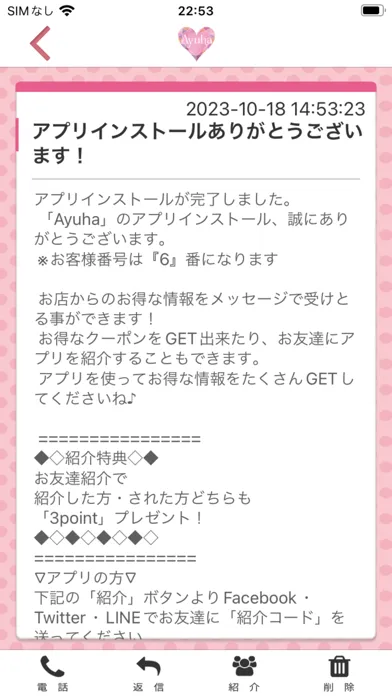Go back using the pink arrow
The image size is (392, 696).
point(40,43)
